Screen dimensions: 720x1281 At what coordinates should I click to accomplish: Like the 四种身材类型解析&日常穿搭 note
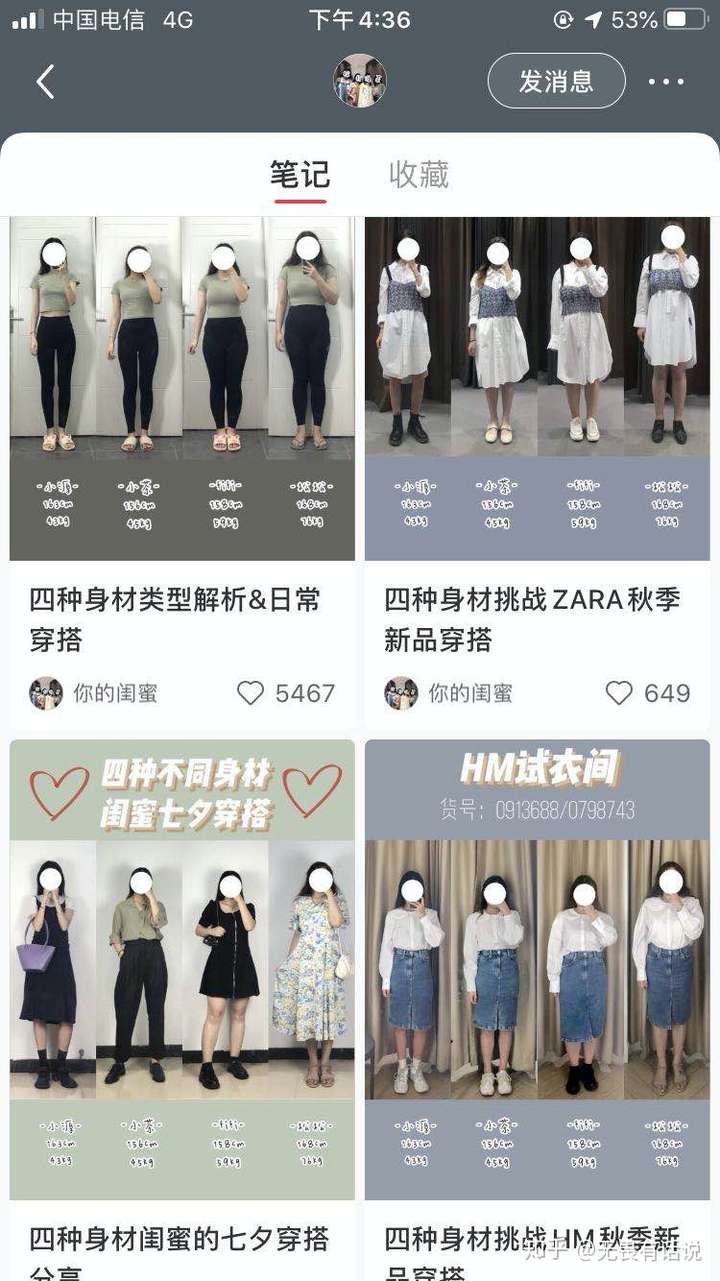click(x=251, y=693)
